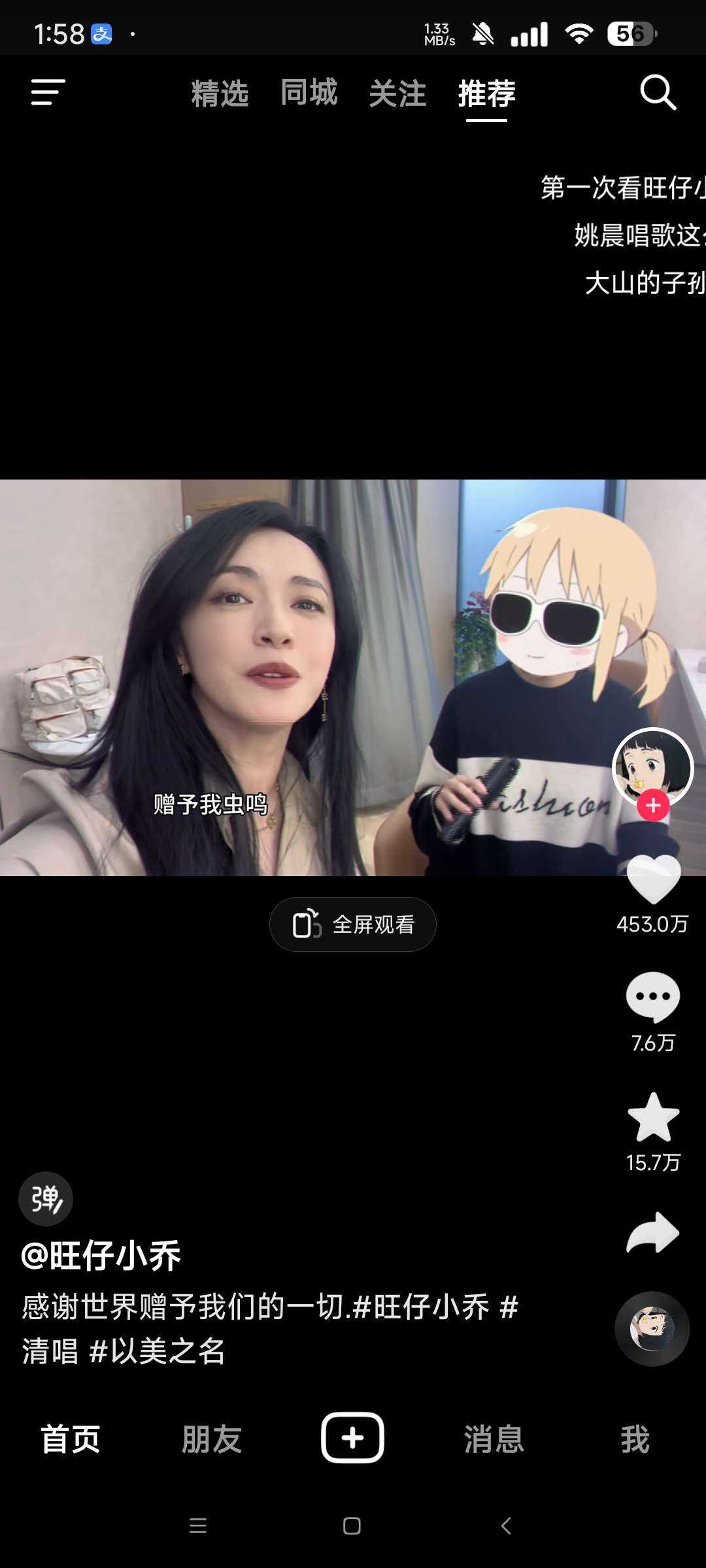706x1568 pixels.
Task: Open the spinning music disc
Action: click(x=652, y=1328)
